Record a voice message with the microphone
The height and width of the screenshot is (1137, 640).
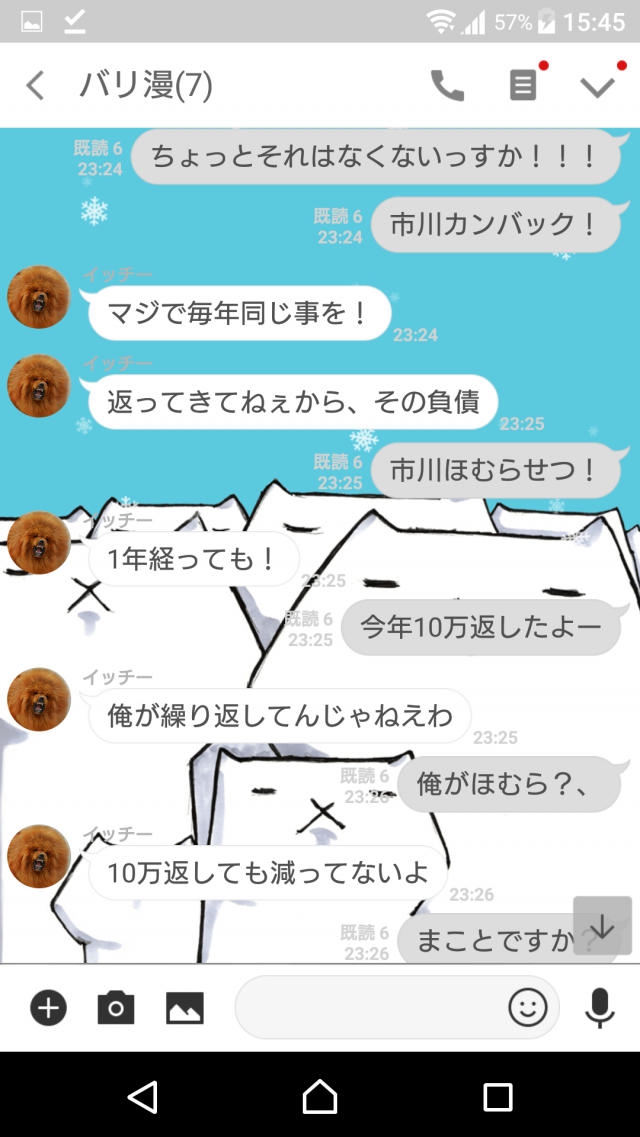point(600,1008)
